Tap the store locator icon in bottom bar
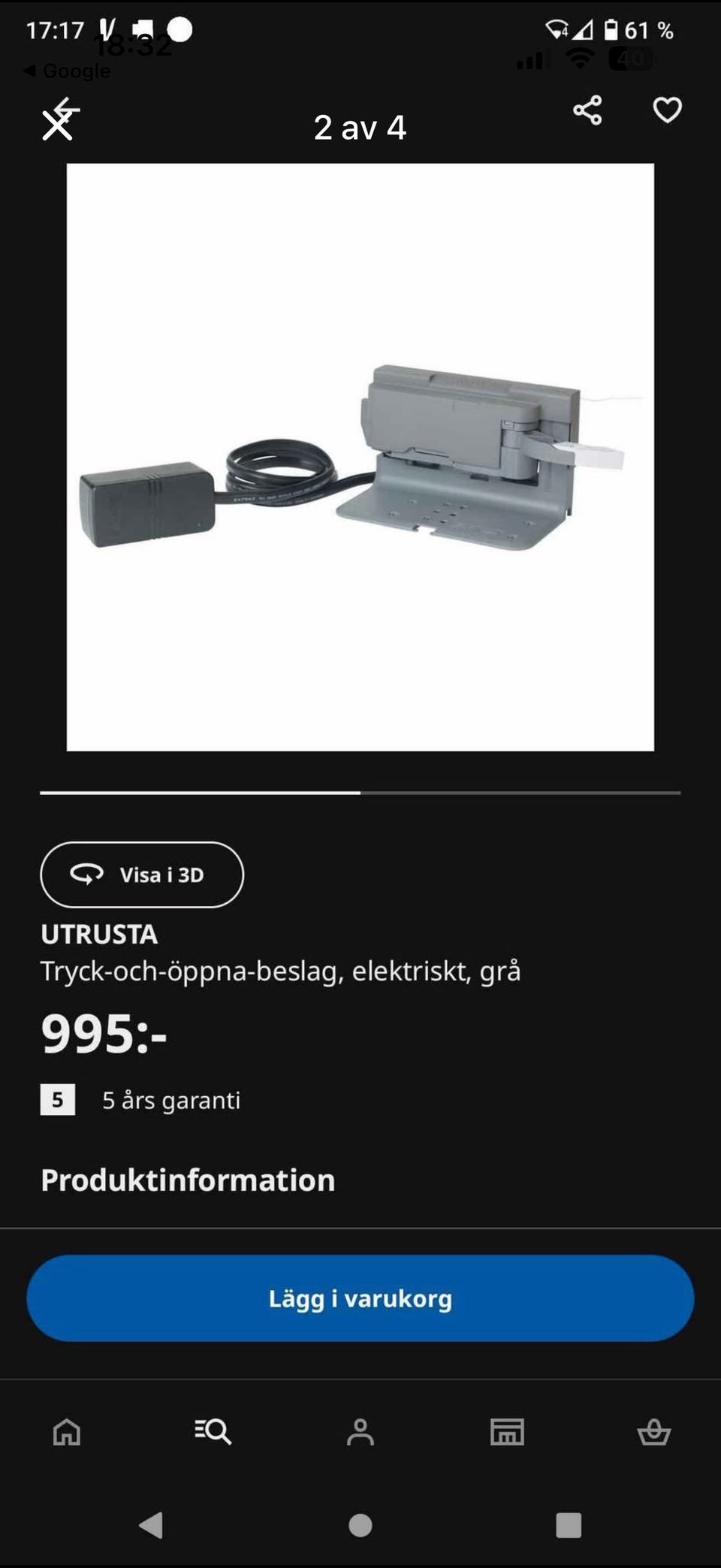This screenshot has height=1568, width=721. (508, 1432)
